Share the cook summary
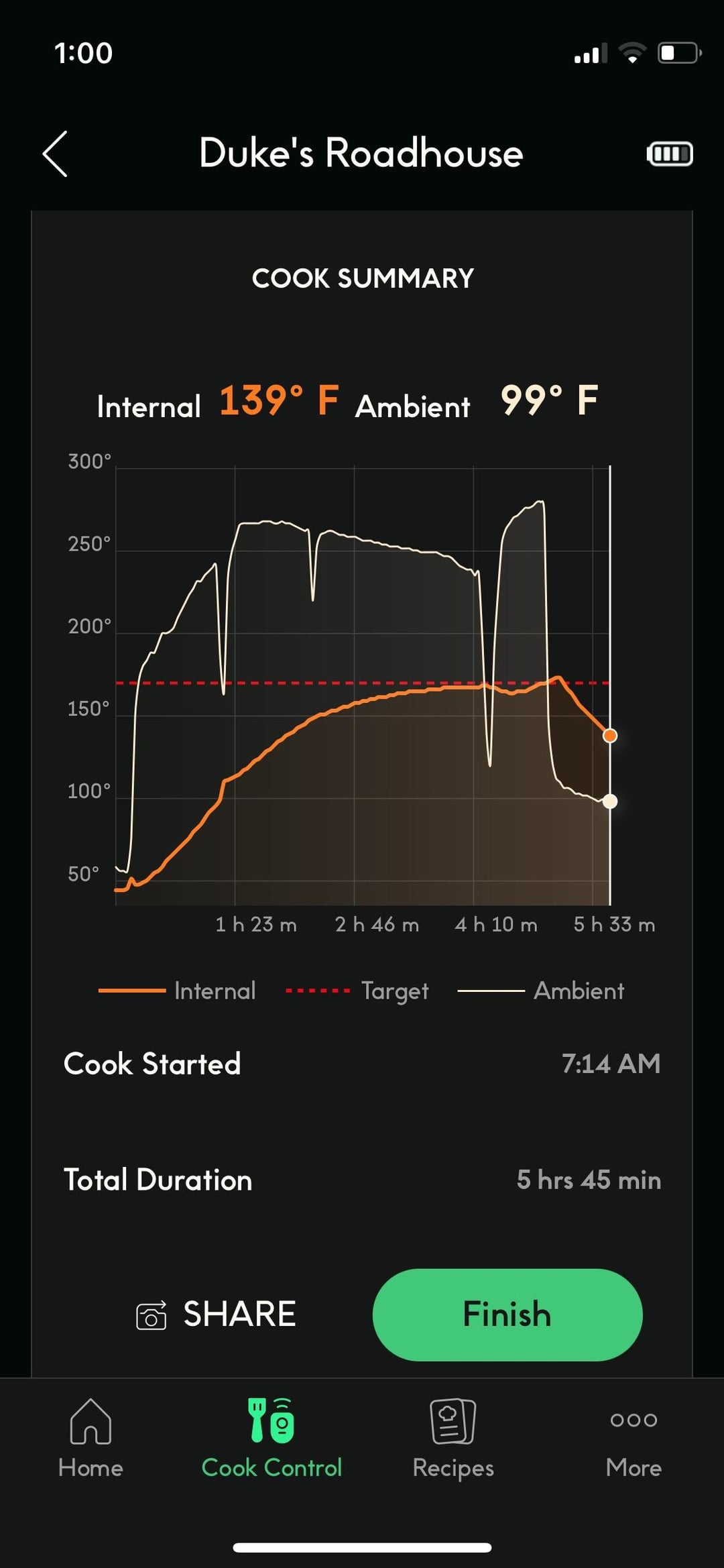The width and height of the screenshot is (724, 1568). pos(217,1314)
